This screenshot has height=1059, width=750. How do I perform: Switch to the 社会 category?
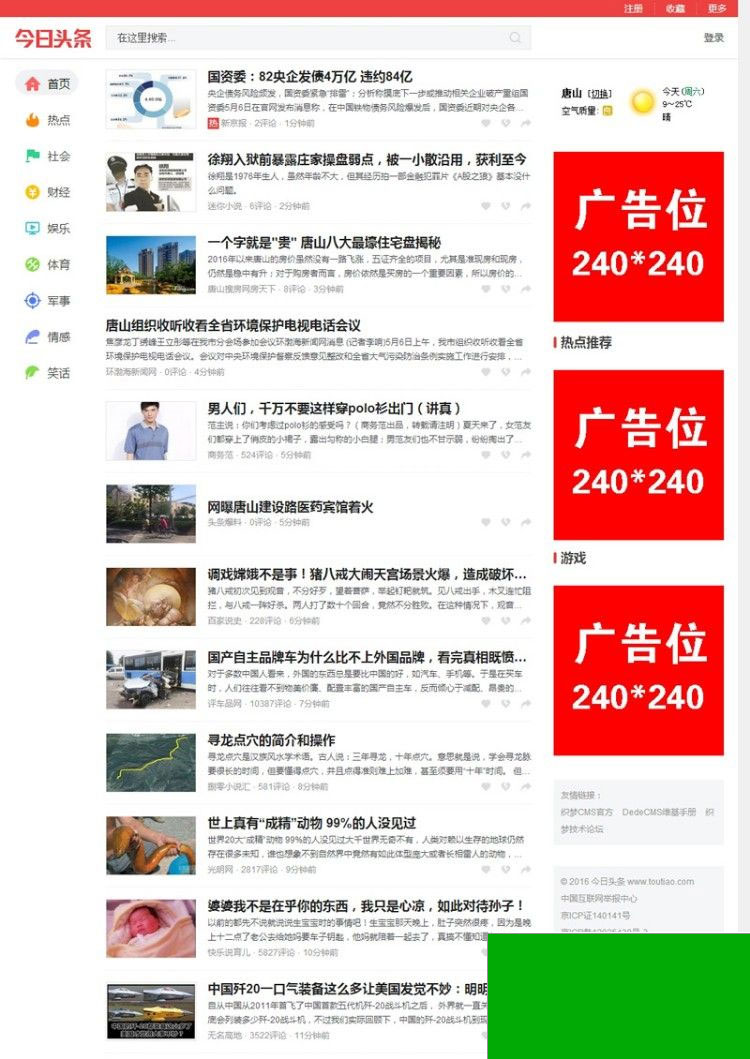click(48, 156)
